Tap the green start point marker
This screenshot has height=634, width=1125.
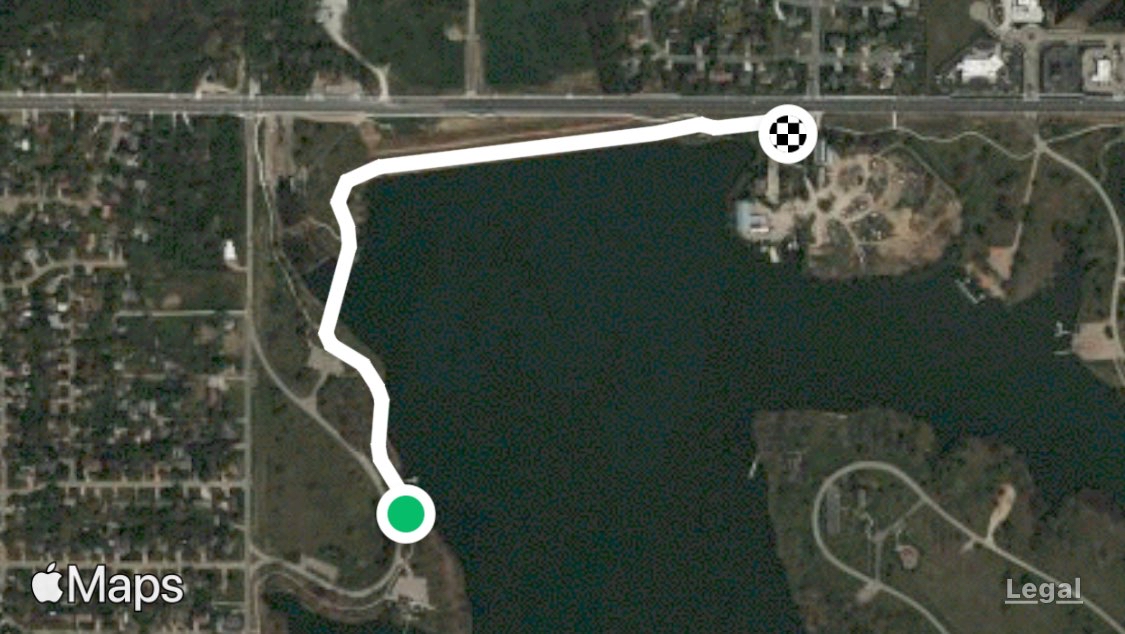point(405,514)
